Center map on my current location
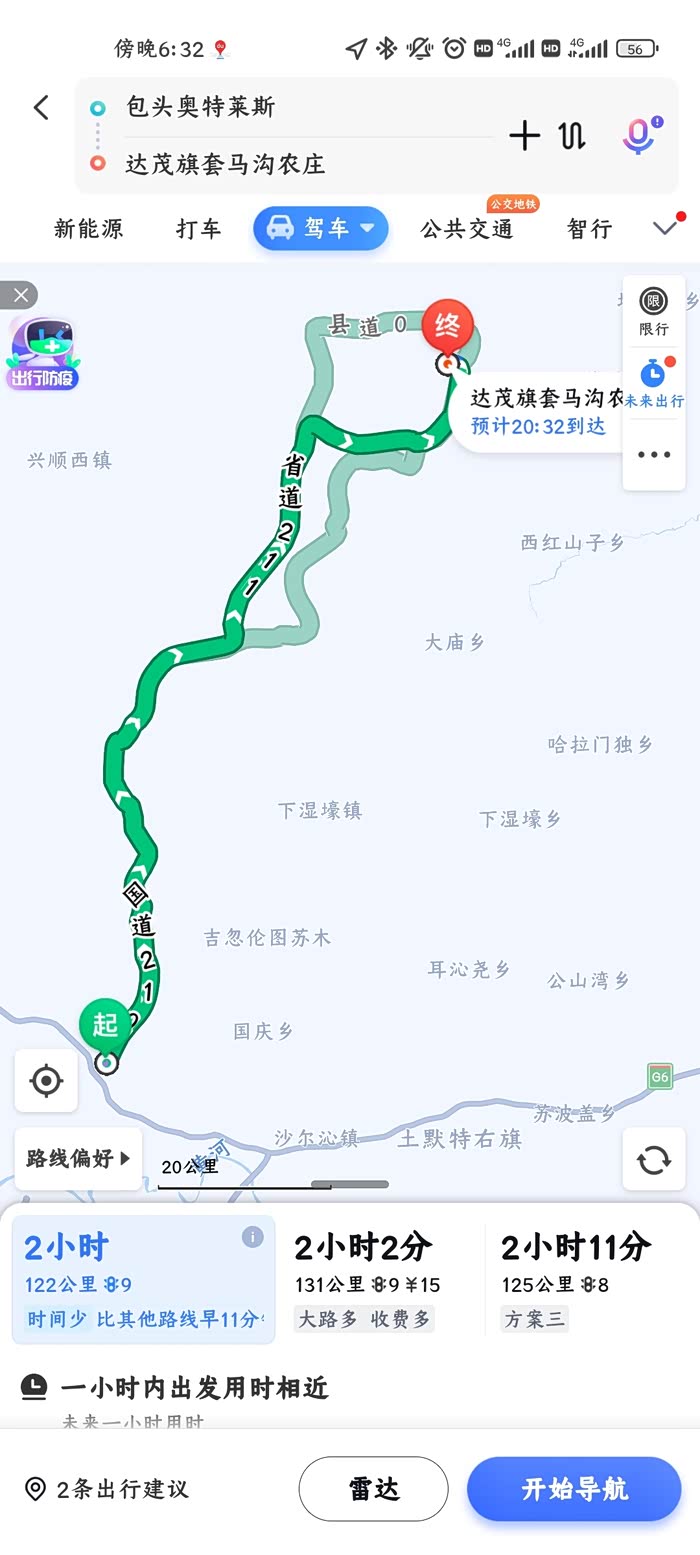Screen dimensions: 700x1555 (46, 1080)
